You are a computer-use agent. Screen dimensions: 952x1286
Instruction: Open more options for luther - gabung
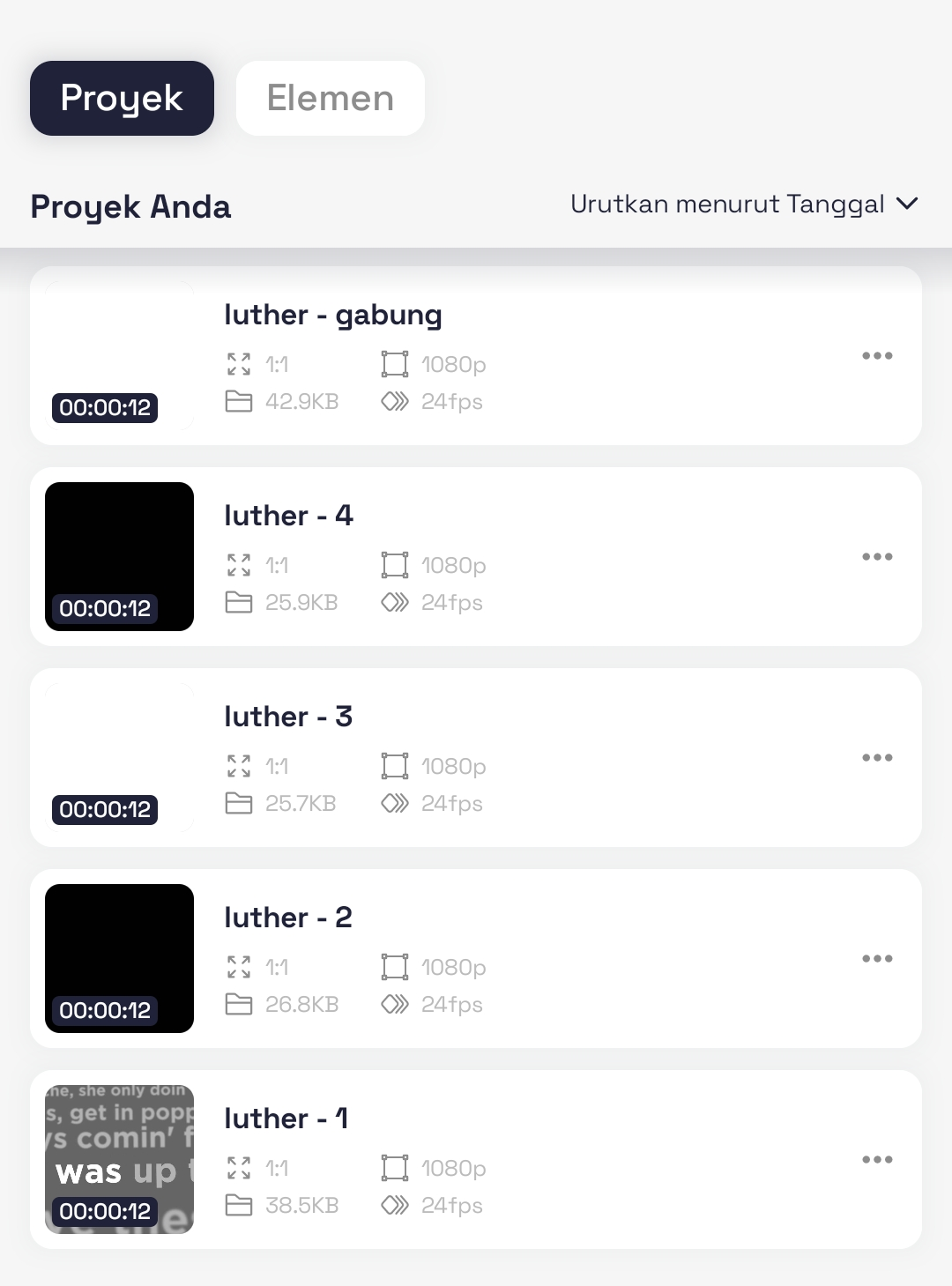pos(877,356)
